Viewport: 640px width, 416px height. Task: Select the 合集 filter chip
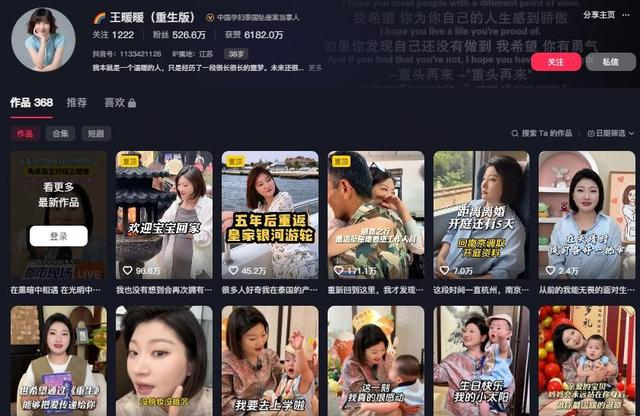(x=60, y=133)
